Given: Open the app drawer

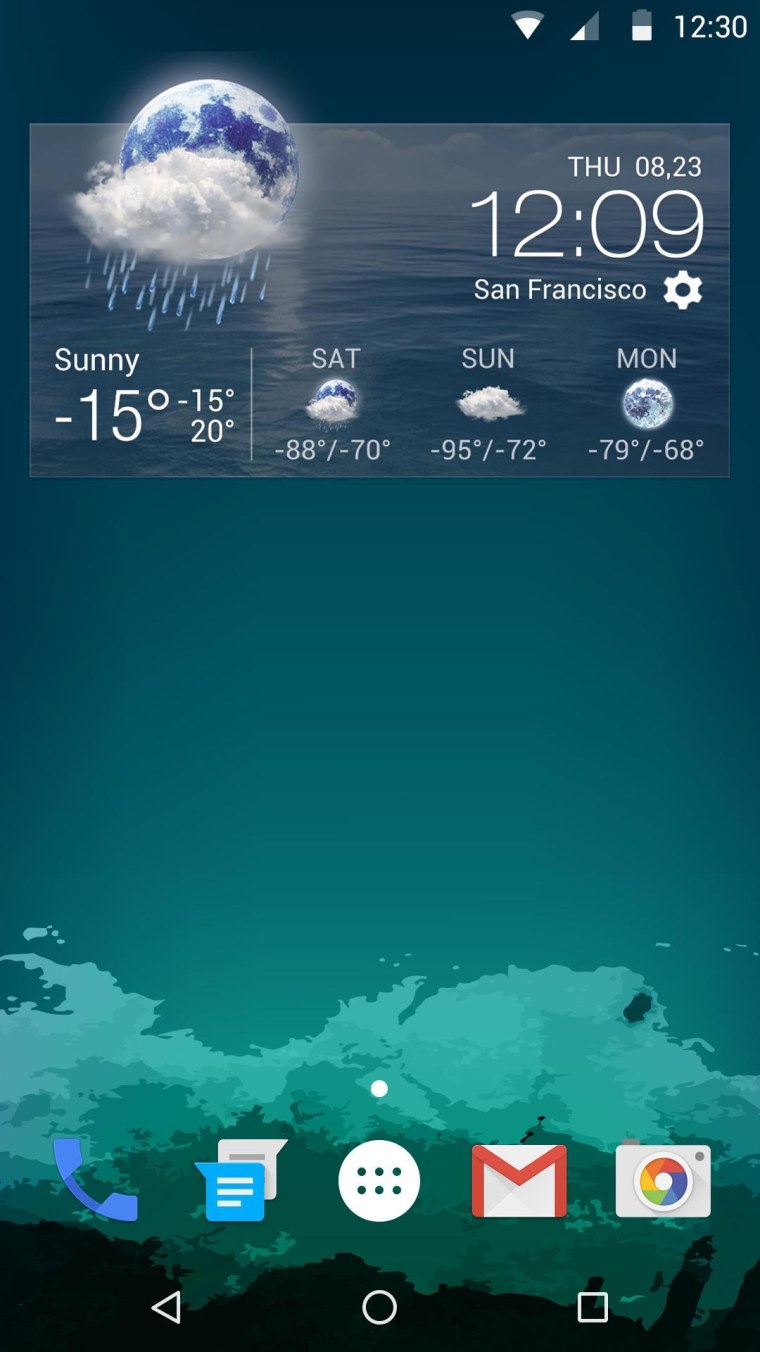Looking at the screenshot, I should (x=379, y=1181).
